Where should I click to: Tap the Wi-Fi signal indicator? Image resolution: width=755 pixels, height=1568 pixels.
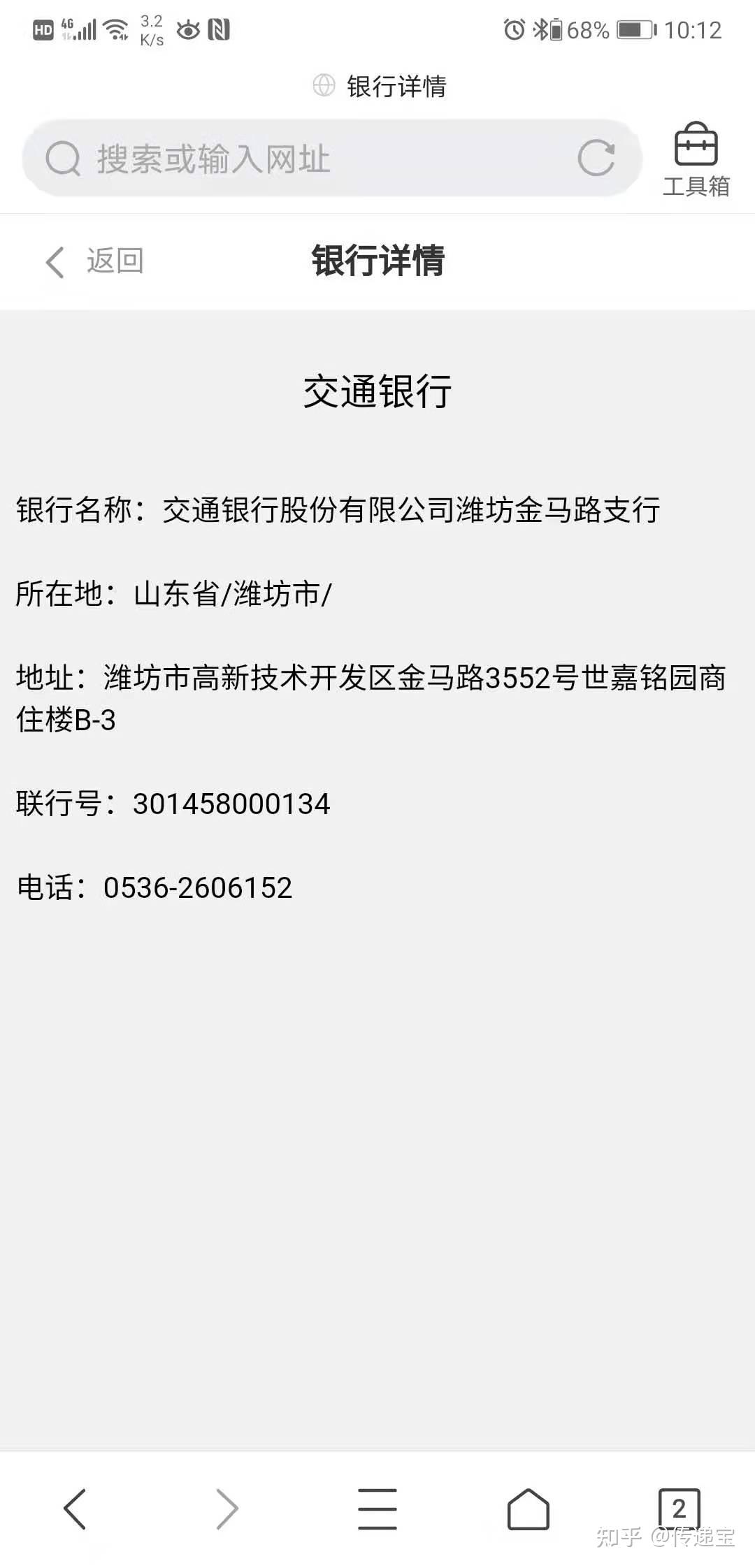pyautogui.click(x=114, y=28)
